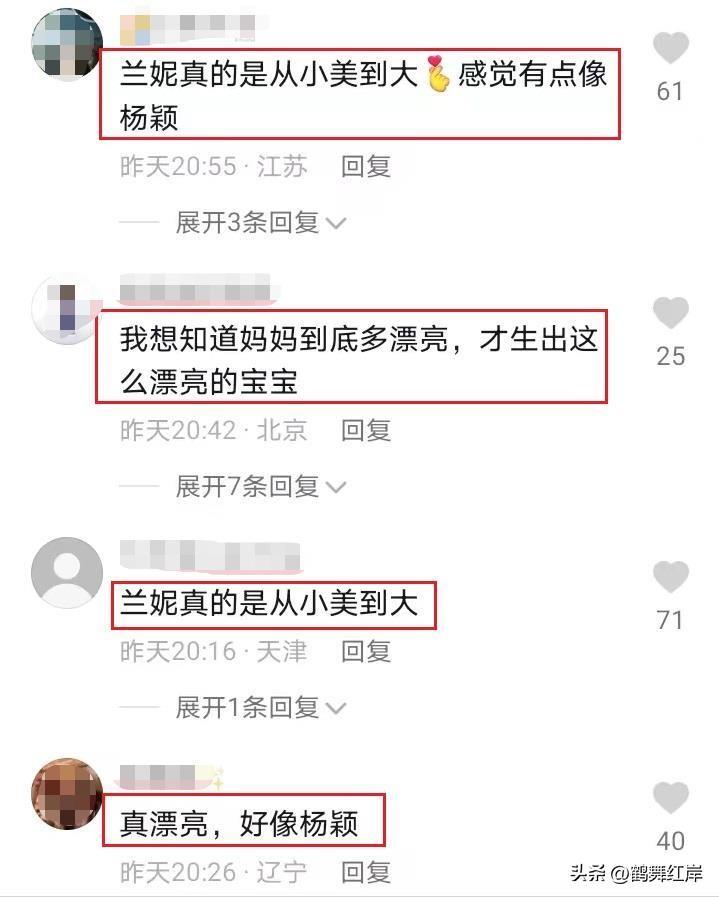Open the avatar of the 江苏 commenter
The width and height of the screenshot is (719, 899).
point(67,43)
